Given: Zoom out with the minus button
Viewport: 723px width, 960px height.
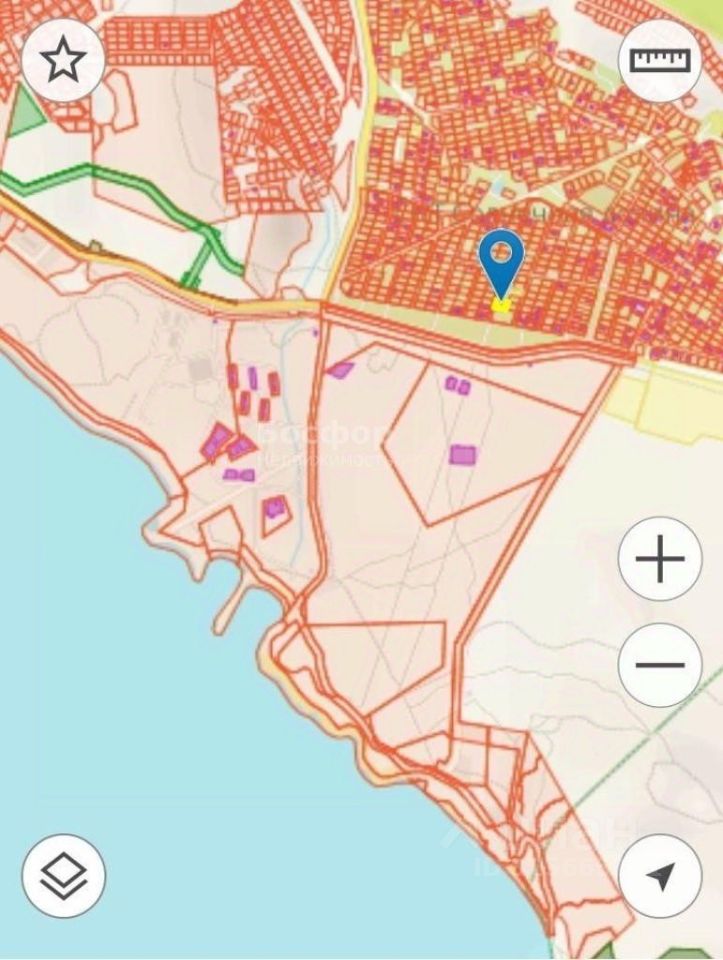Looking at the screenshot, I should point(660,664).
